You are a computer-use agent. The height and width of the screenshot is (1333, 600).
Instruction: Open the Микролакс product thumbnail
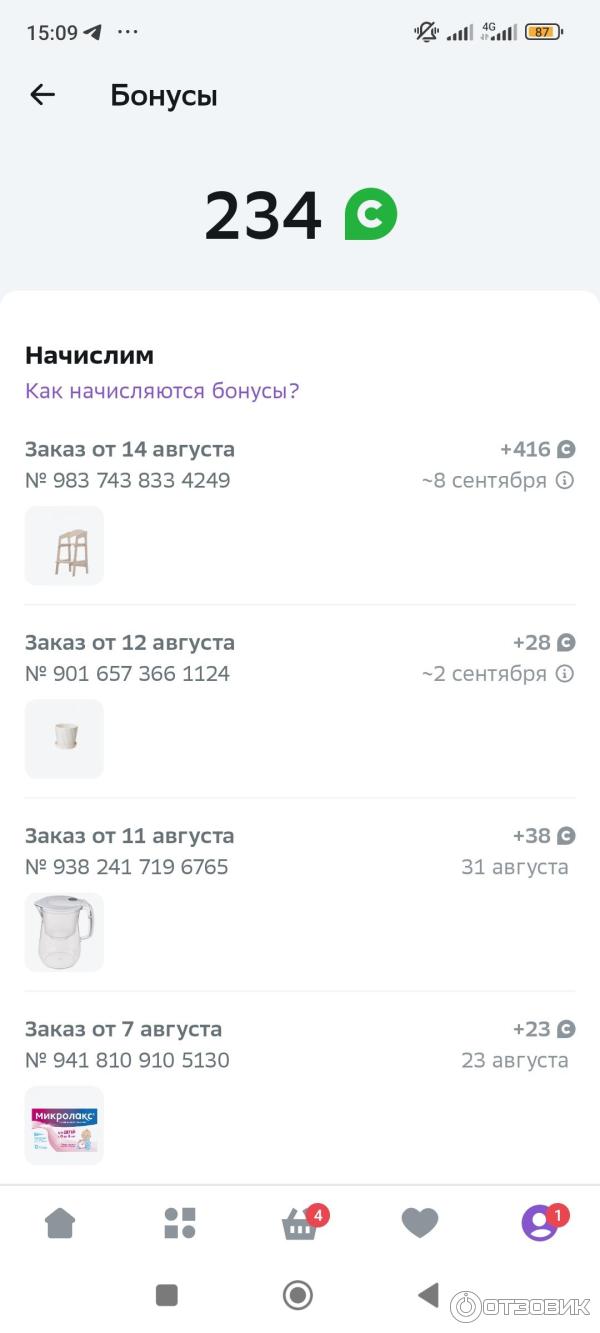pos(64,1124)
